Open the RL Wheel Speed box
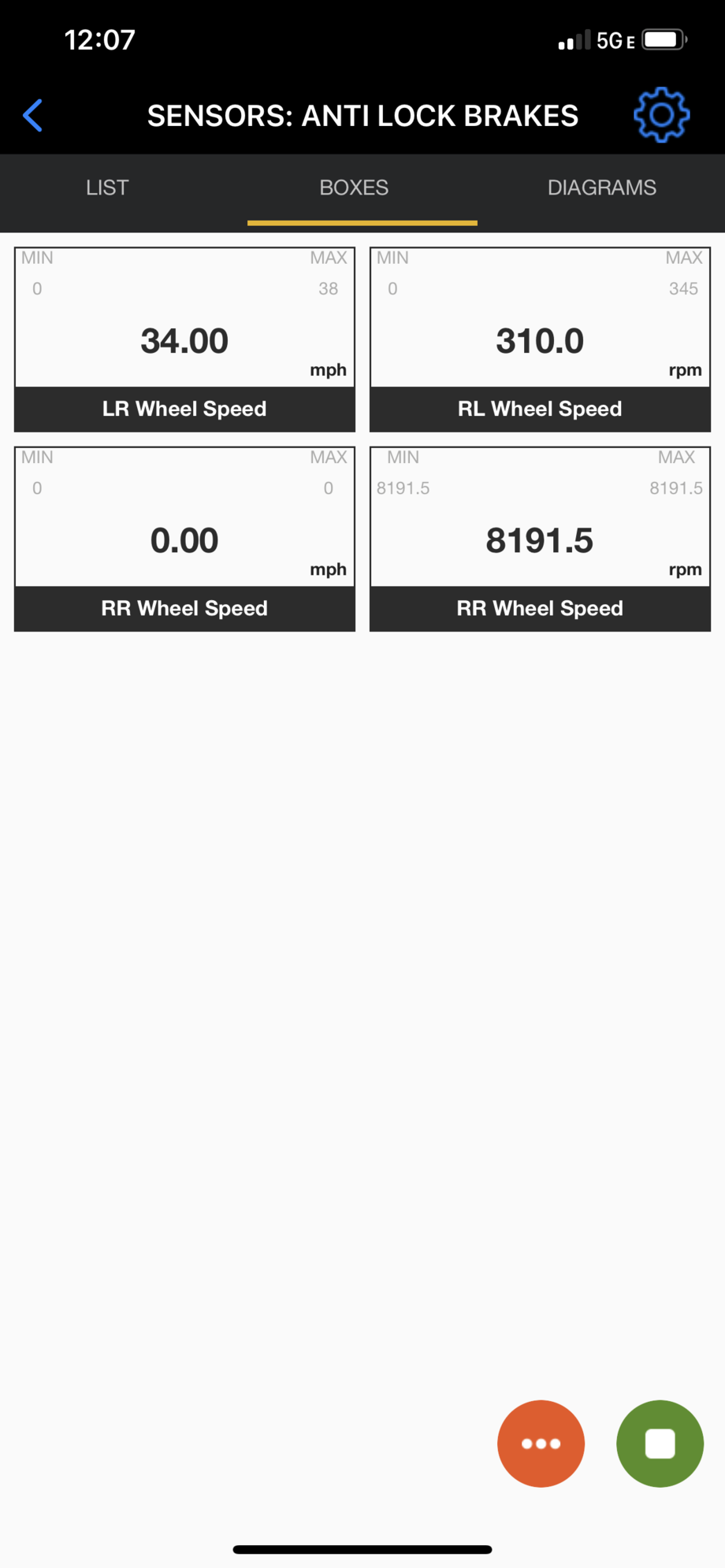 point(540,340)
